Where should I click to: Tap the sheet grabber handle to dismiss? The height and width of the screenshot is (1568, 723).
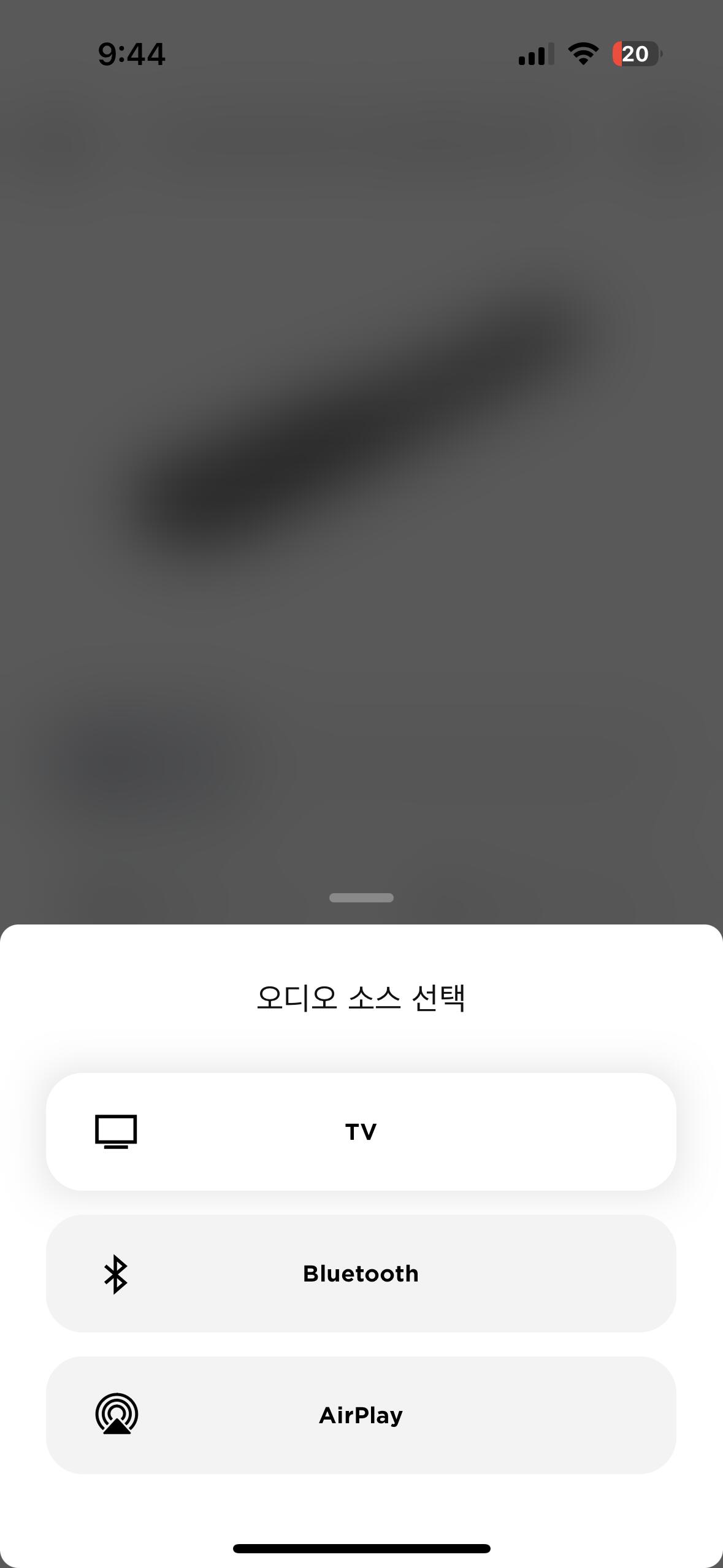click(361, 897)
